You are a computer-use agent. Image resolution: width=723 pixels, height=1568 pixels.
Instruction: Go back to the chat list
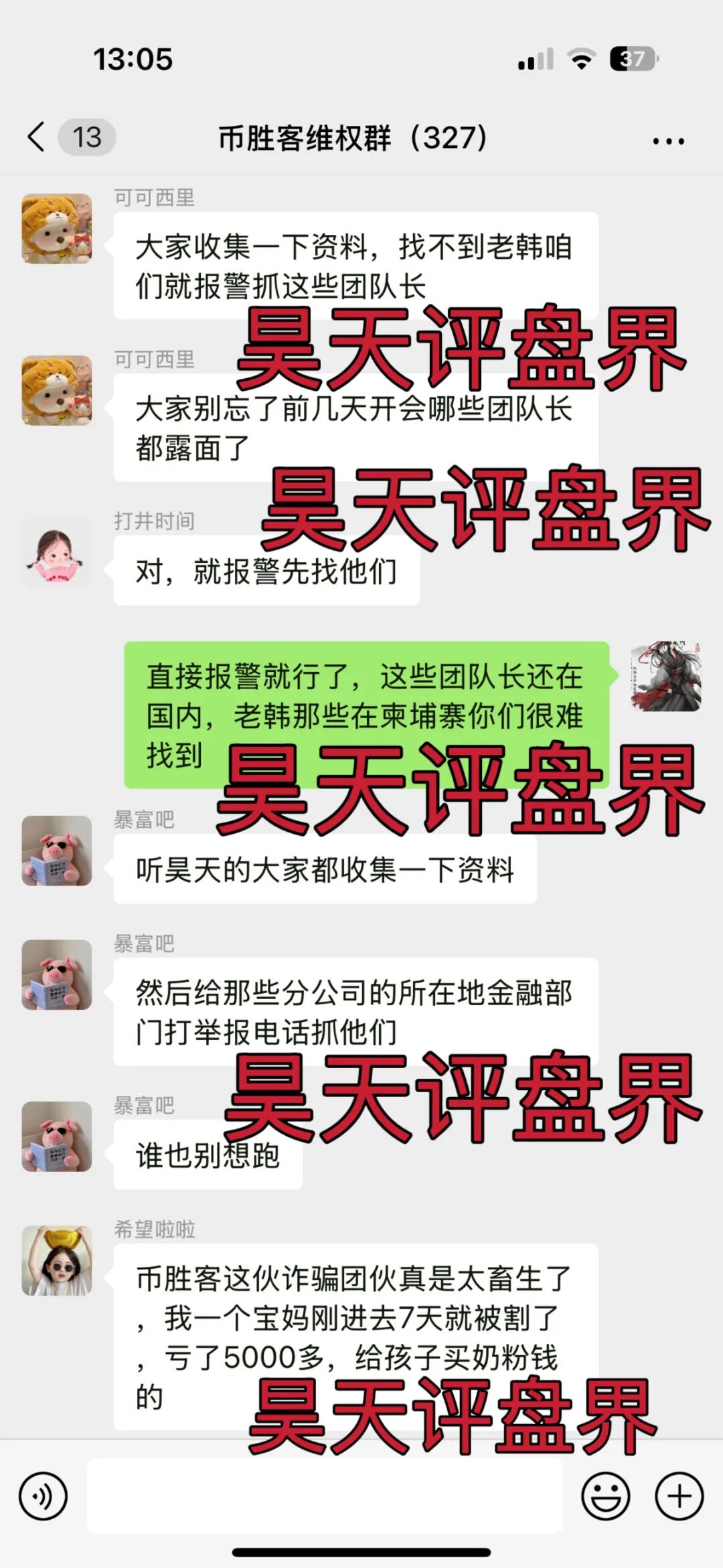[37, 138]
